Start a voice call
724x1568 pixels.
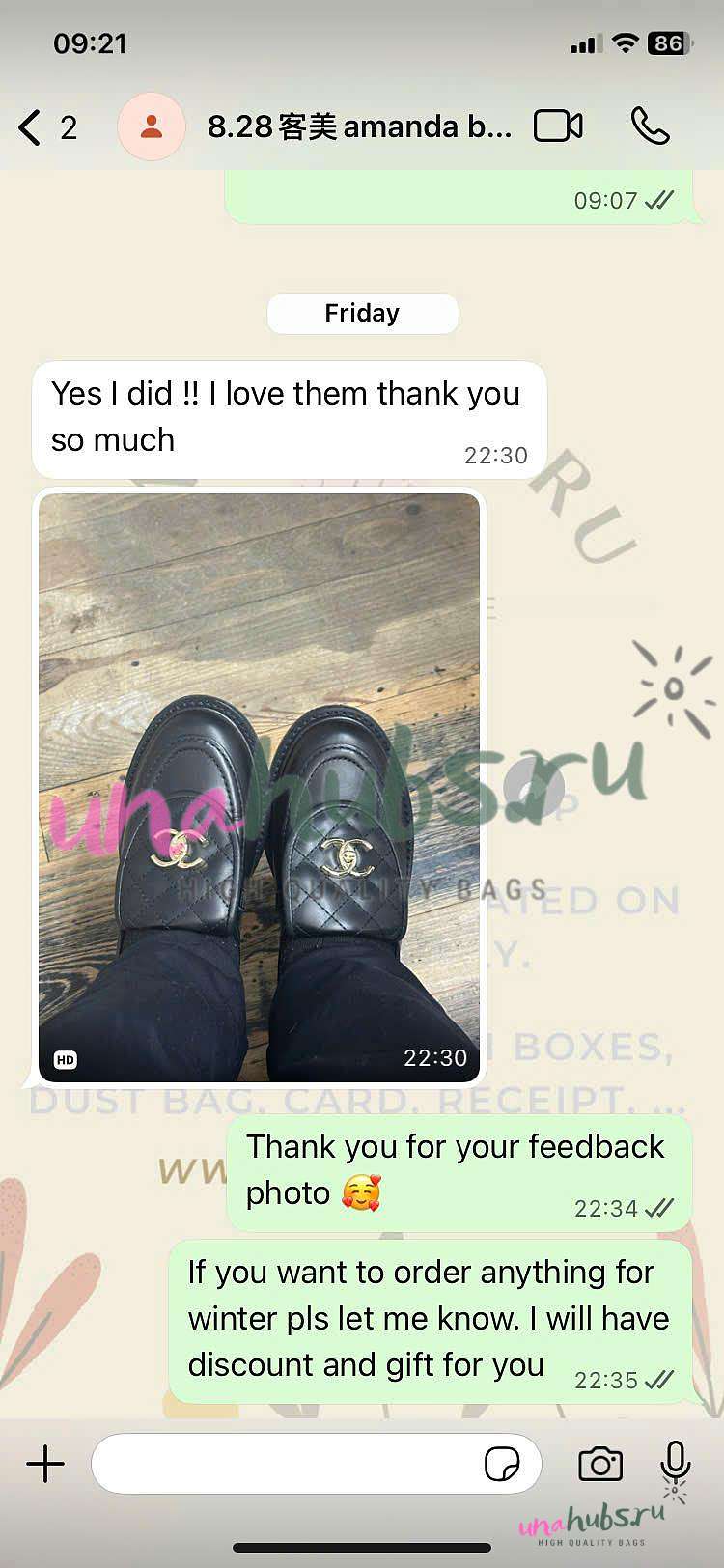coord(650,126)
